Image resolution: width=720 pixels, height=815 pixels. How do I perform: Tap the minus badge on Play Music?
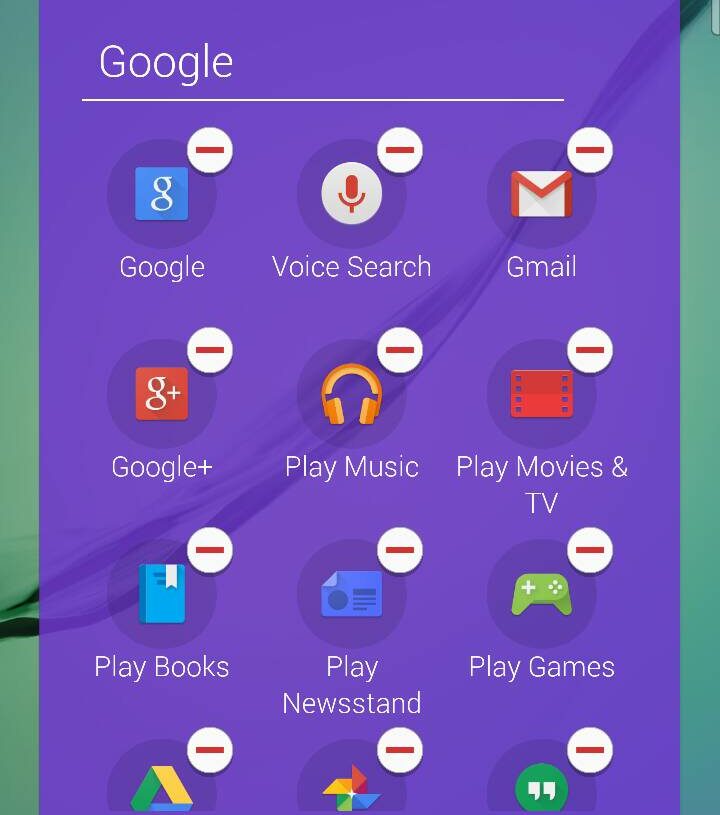coord(400,350)
